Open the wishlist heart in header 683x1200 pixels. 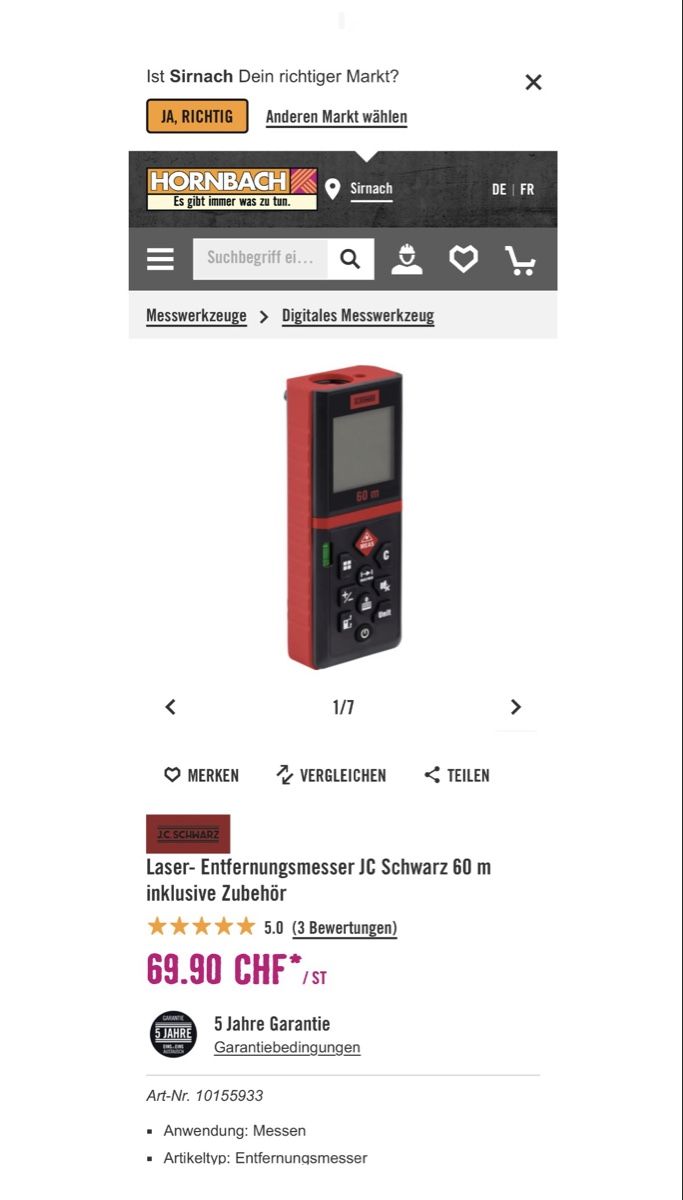pyautogui.click(x=463, y=259)
